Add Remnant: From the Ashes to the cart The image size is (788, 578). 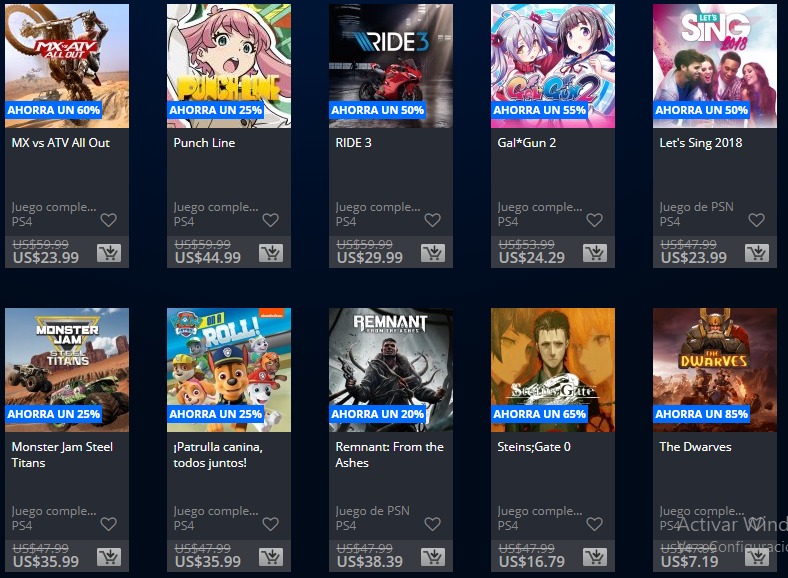433,557
